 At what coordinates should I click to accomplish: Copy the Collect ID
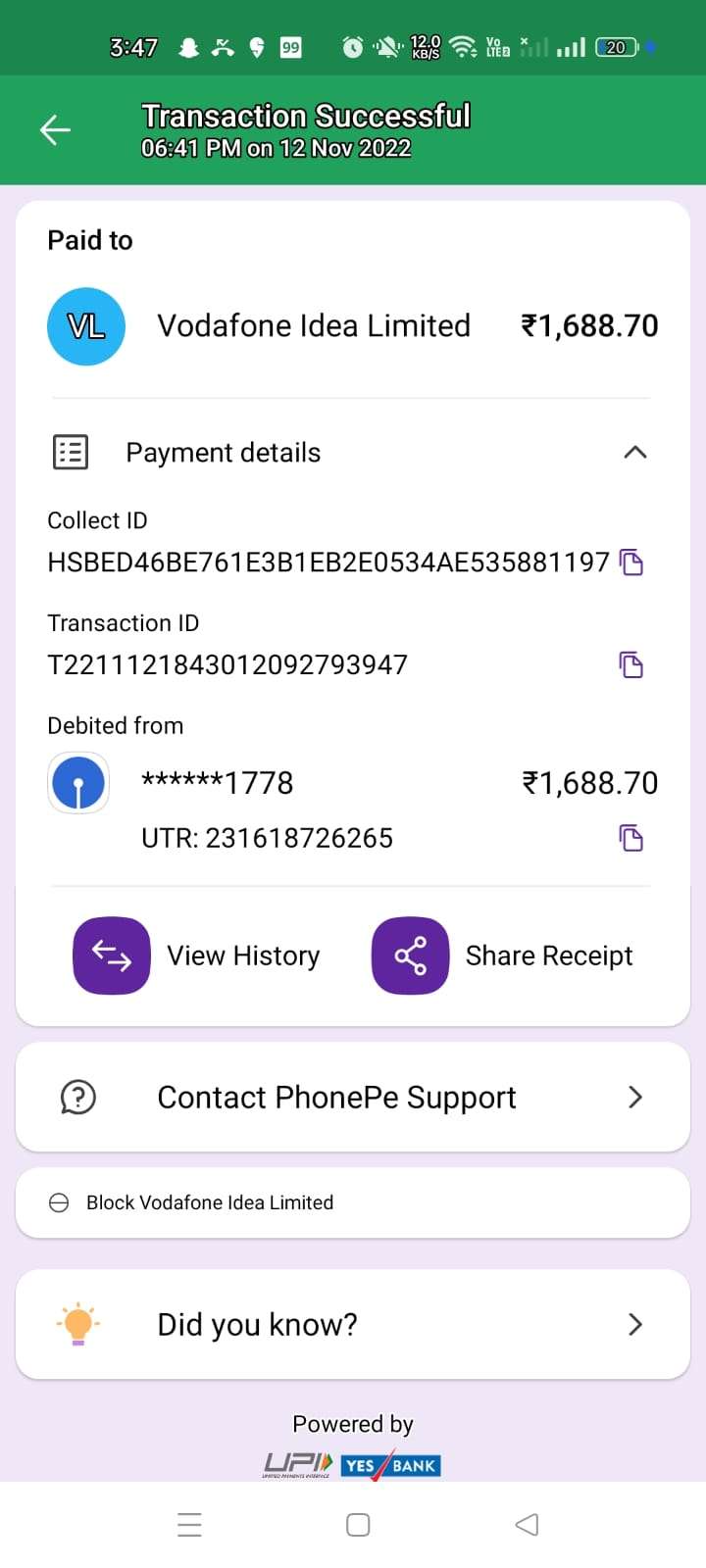(x=631, y=563)
